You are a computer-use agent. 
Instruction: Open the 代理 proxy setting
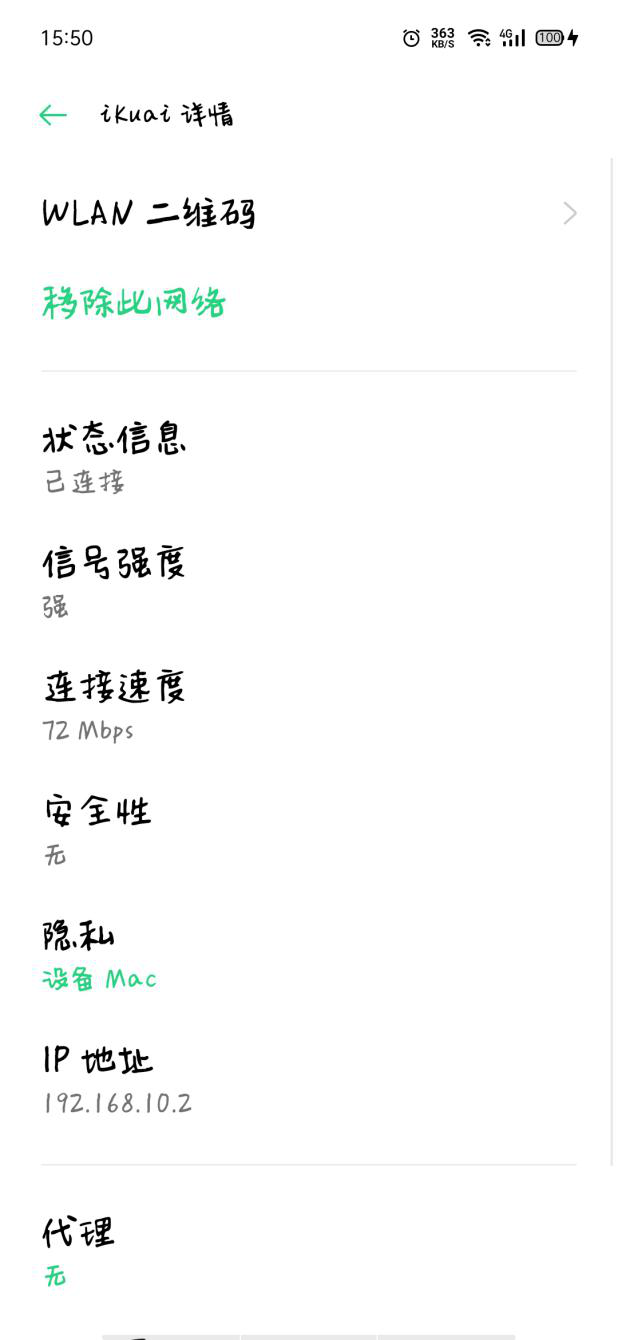tap(309, 1250)
